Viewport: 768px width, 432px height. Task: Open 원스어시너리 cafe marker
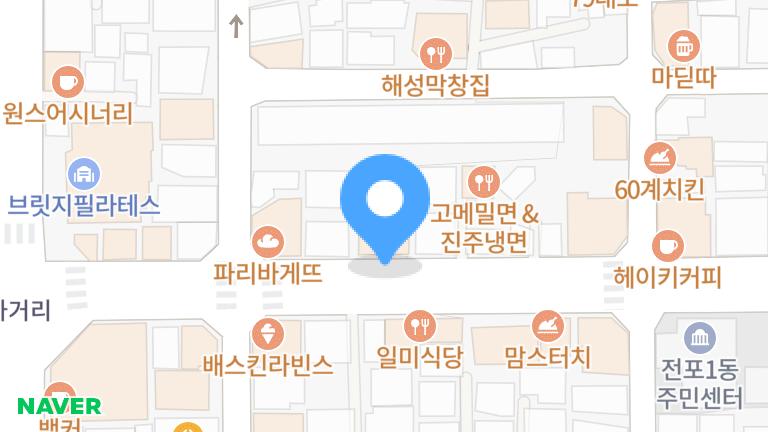pos(68,81)
